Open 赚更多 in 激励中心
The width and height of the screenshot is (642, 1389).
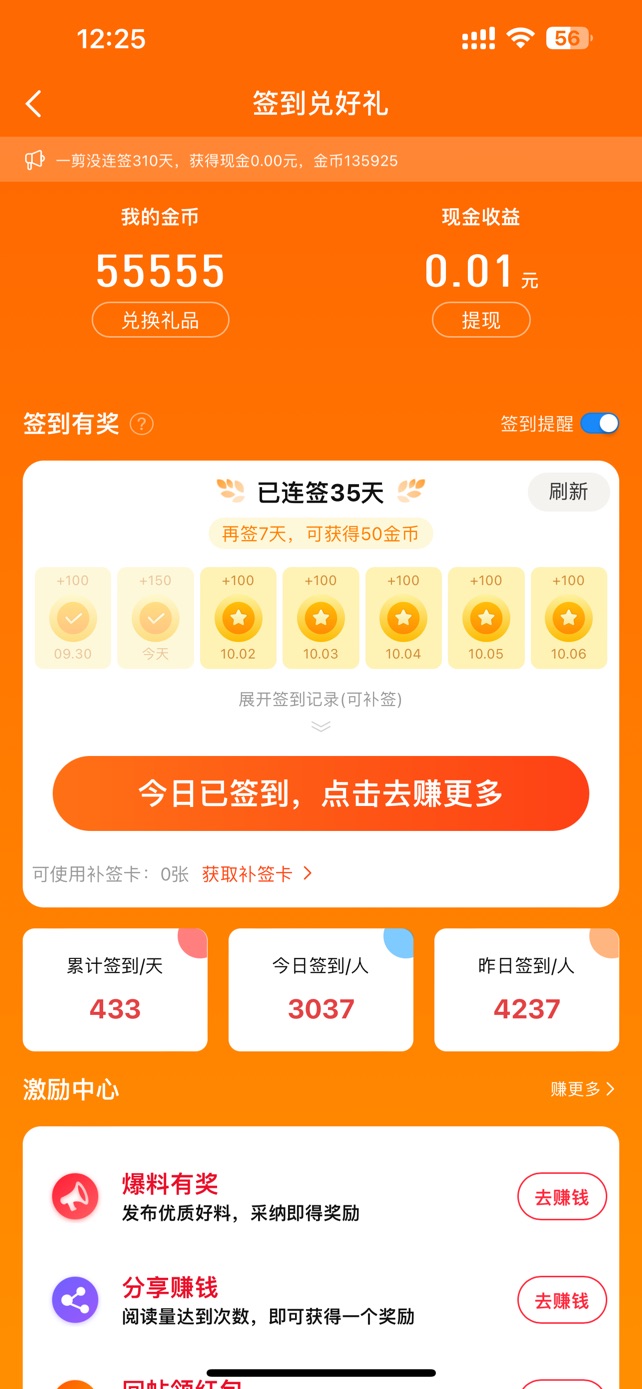tap(583, 1089)
